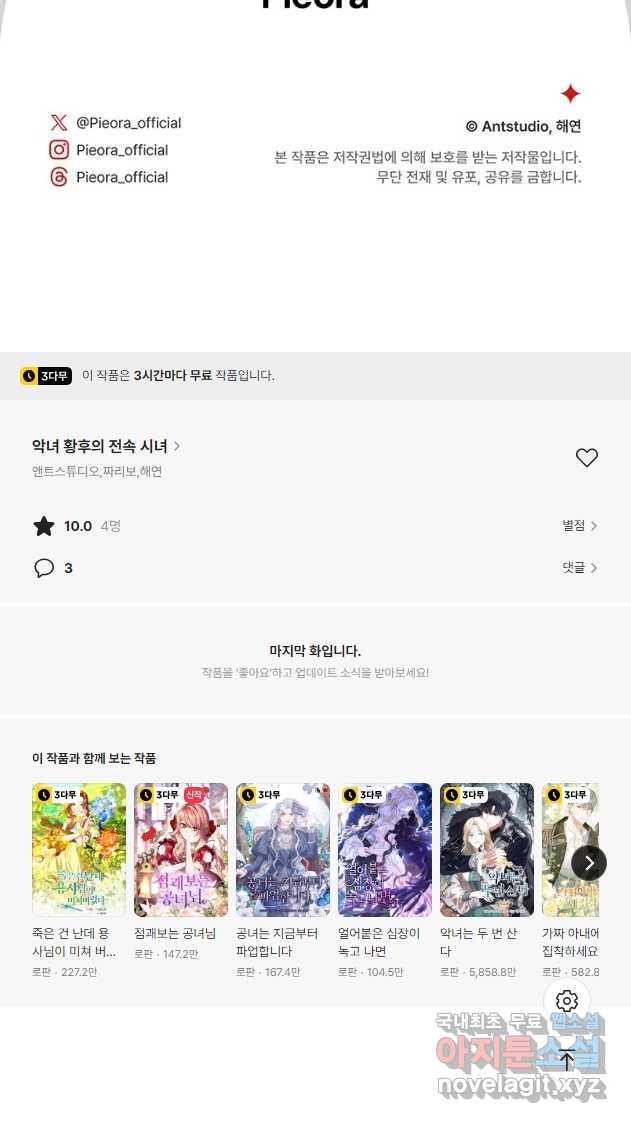Open the 얼어붙은 심장이 녹고 나면 cover
This screenshot has width=631, height=1123.
[385, 850]
